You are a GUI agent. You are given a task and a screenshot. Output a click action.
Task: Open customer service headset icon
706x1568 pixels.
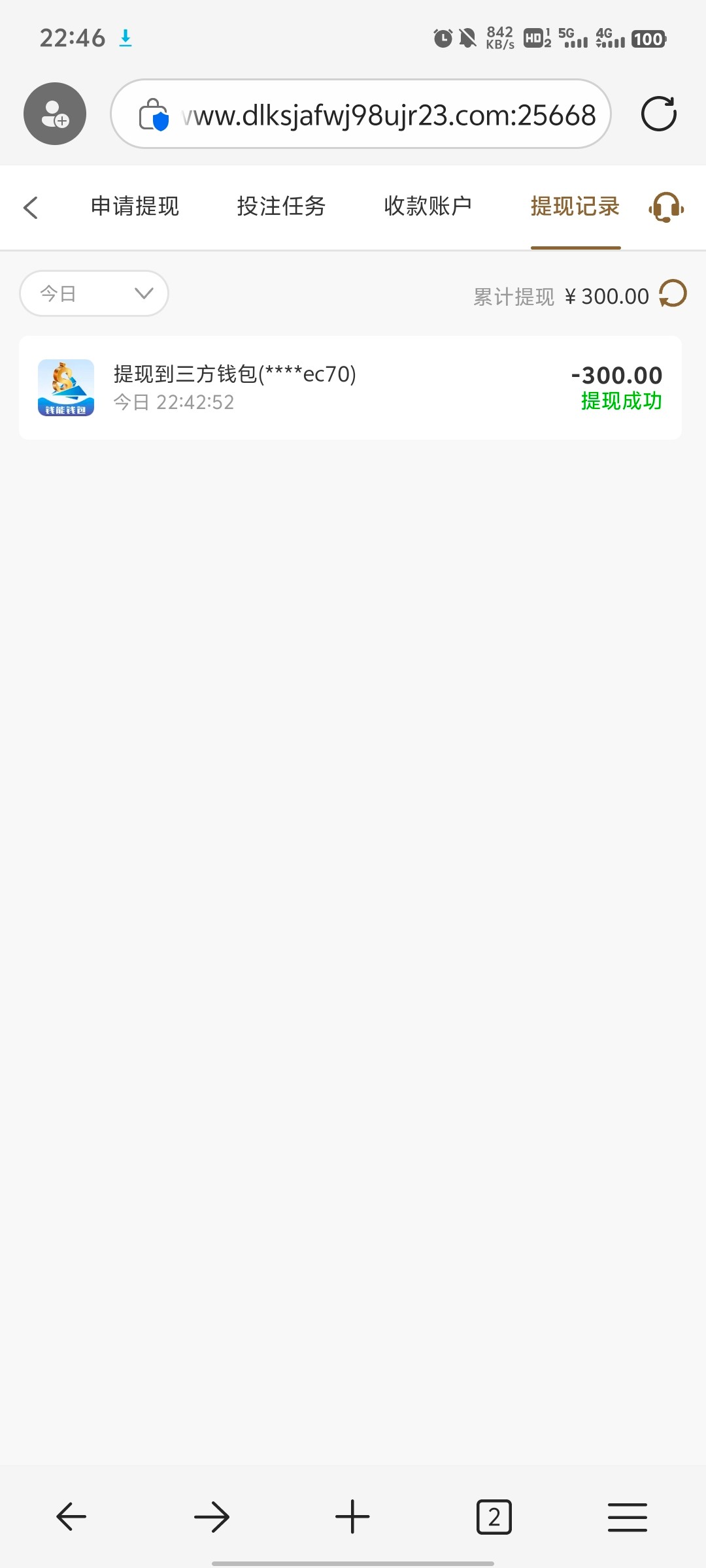665,208
